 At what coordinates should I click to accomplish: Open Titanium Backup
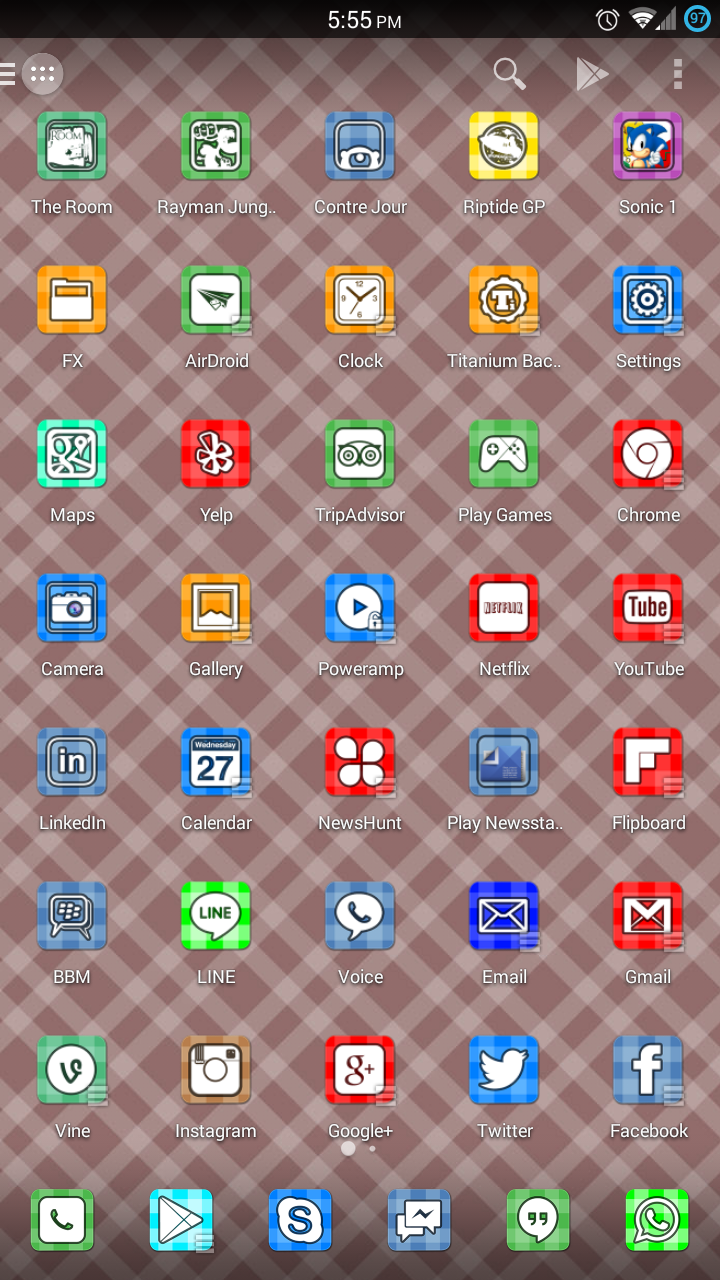(x=504, y=300)
